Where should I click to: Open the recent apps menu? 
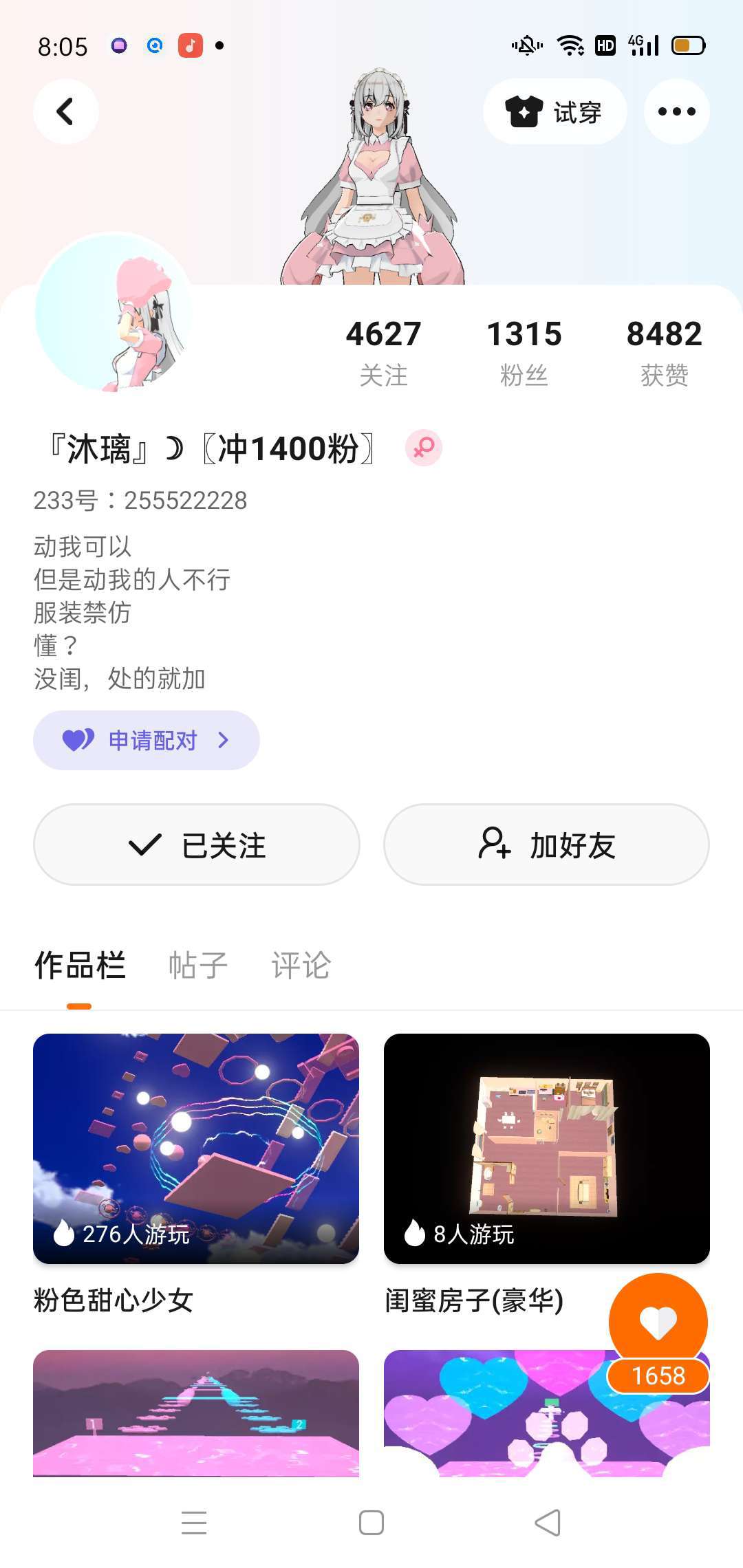pyautogui.click(x=194, y=1523)
